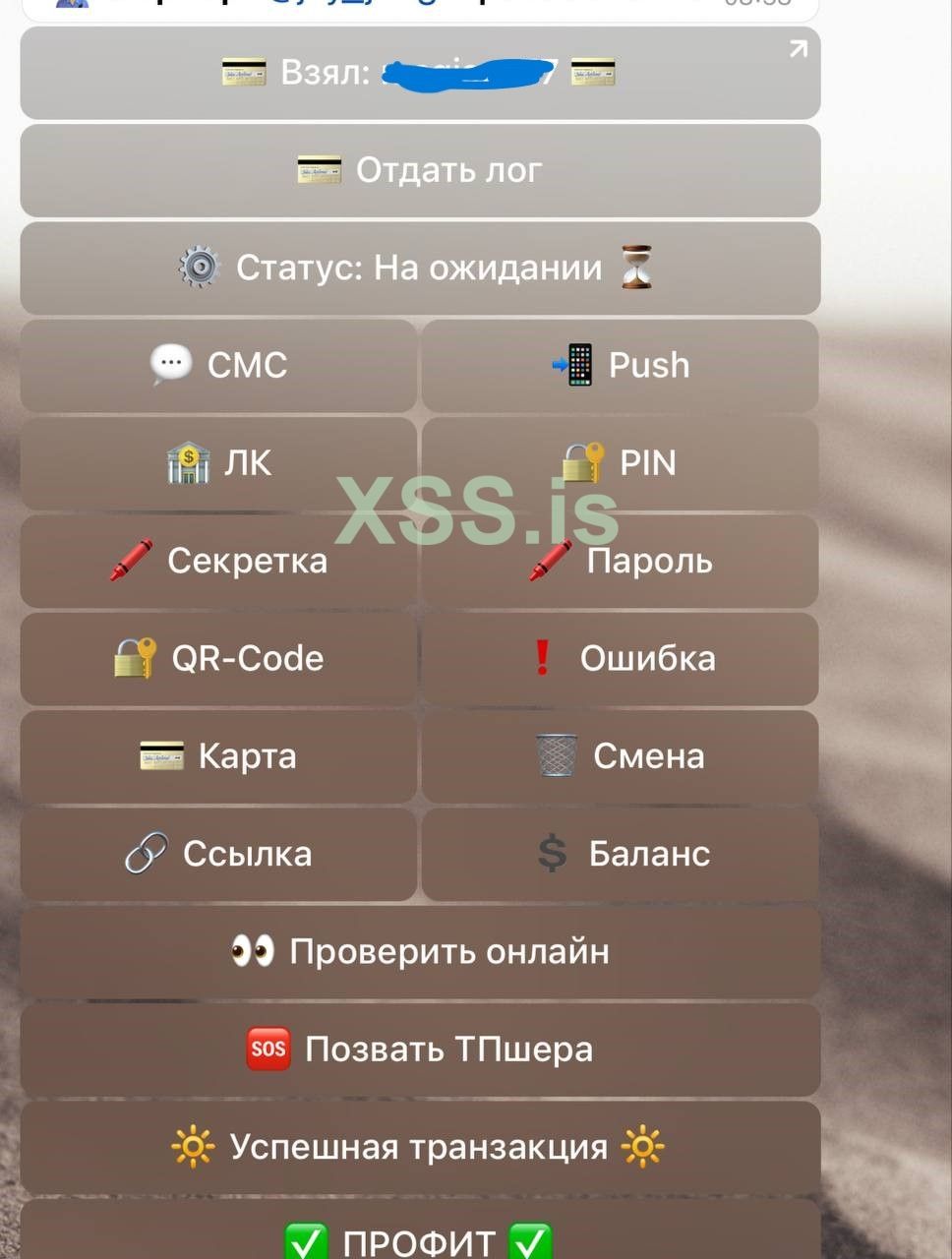Image resolution: width=952 pixels, height=1259 pixels.
Task: Choose the "Секретка" button
Action: point(218,561)
